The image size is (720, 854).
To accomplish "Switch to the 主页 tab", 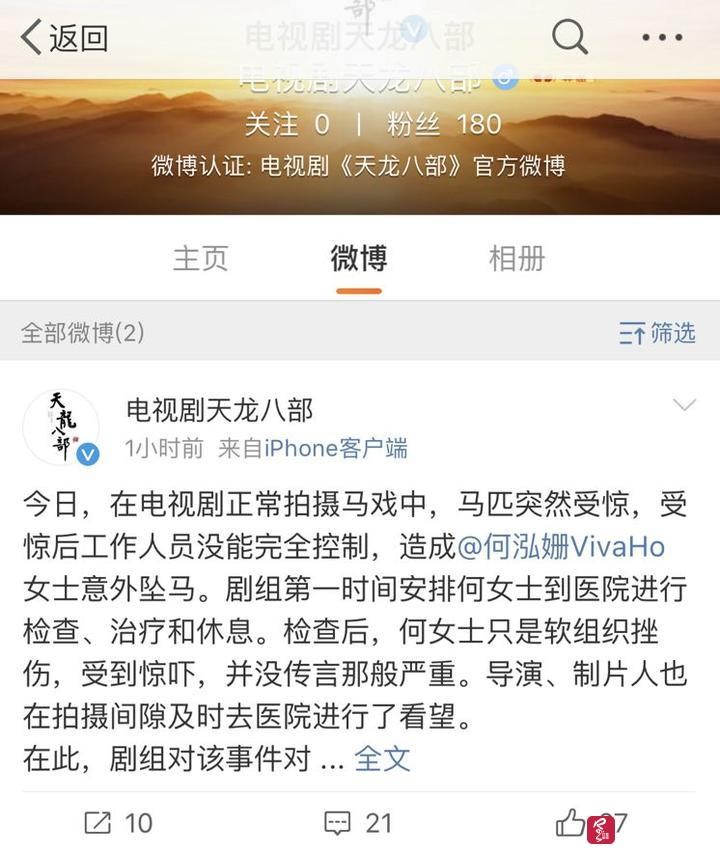I will 201,258.
